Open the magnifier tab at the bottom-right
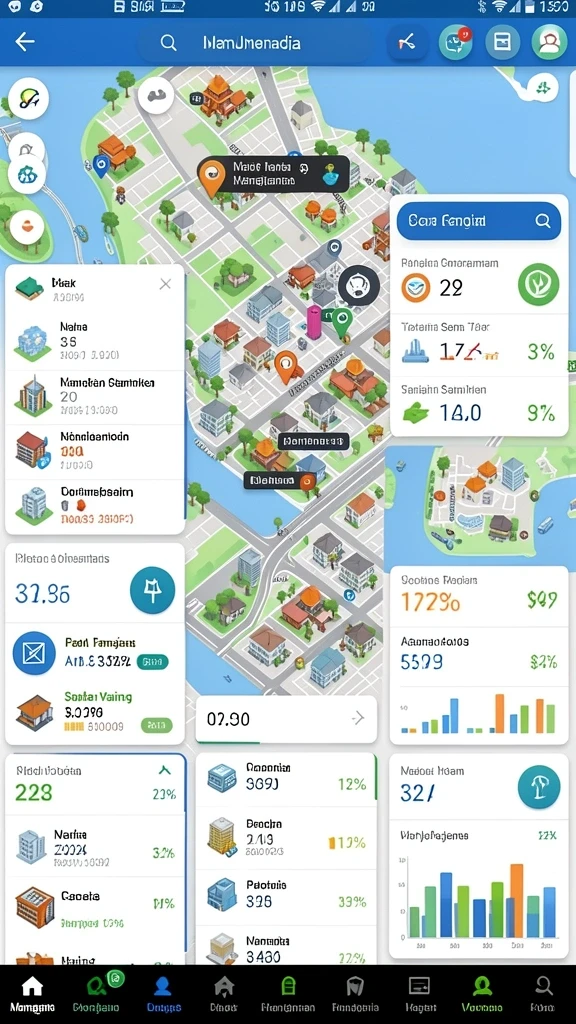The height and width of the screenshot is (1024, 576). (543, 995)
